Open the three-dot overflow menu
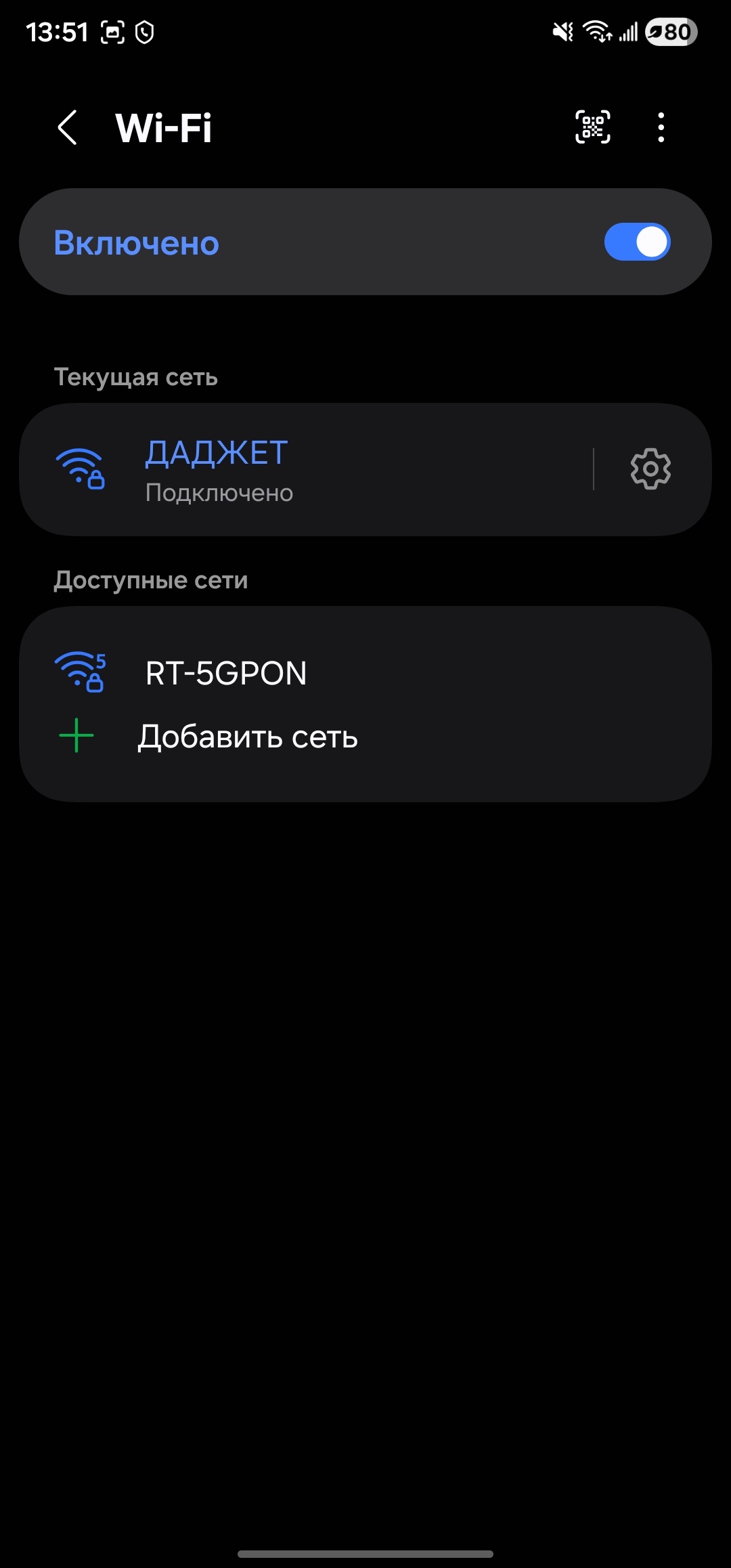This screenshot has height=1568, width=731. (661, 127)
